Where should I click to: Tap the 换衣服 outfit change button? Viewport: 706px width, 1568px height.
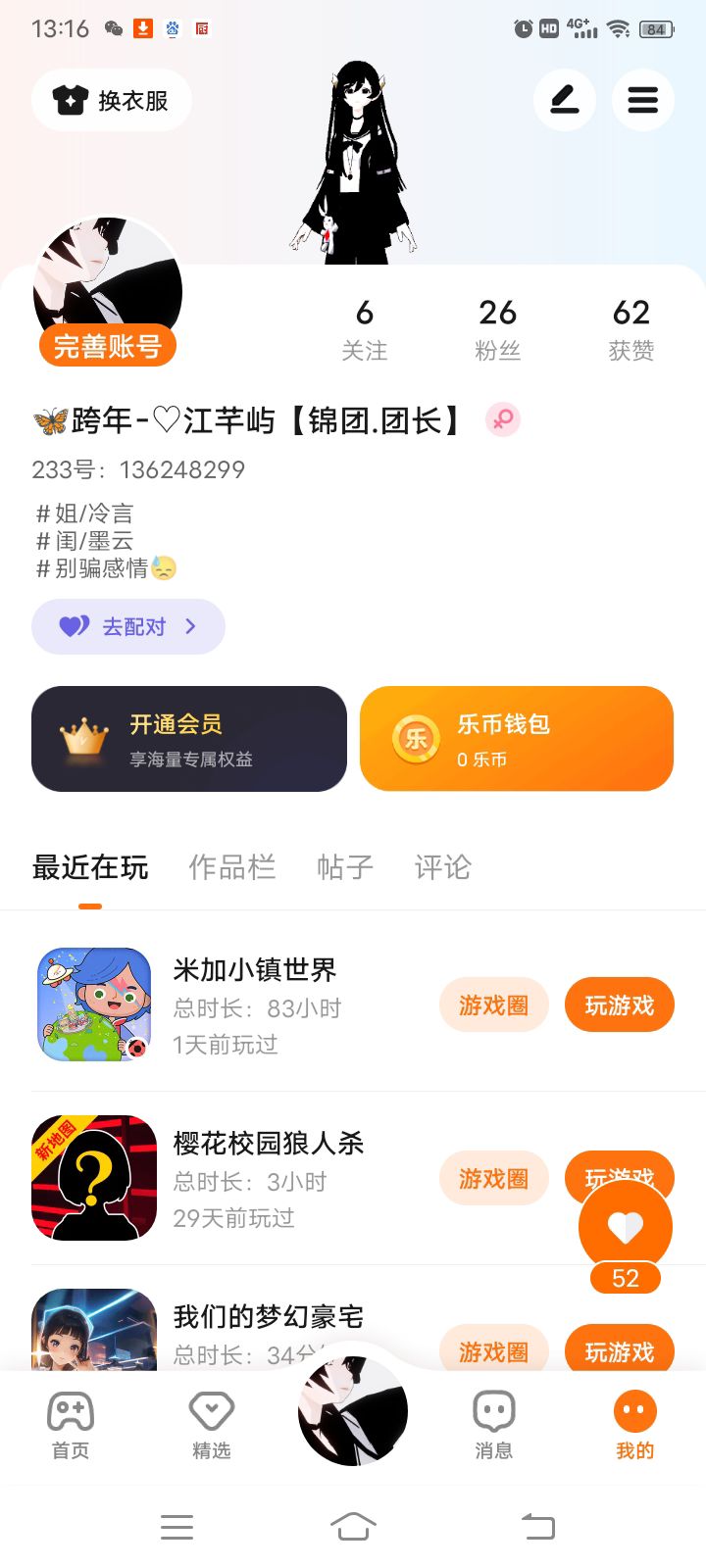[111, 100]
